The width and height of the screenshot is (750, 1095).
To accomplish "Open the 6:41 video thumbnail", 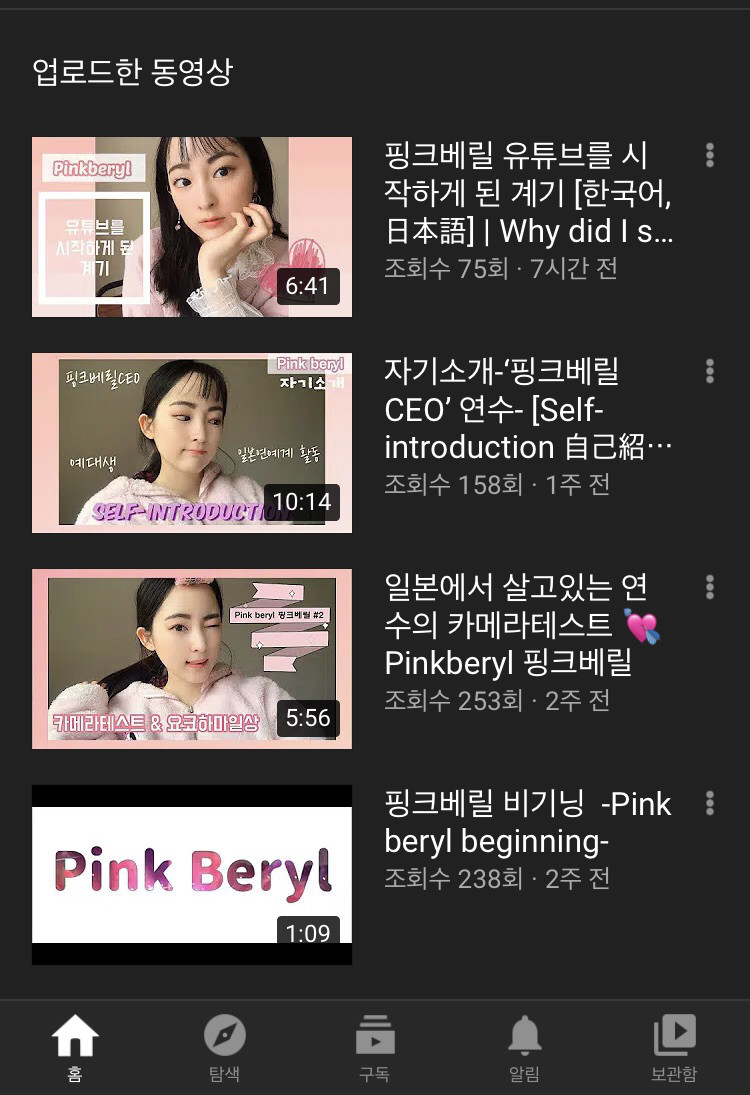I will (x=192, y=227).
